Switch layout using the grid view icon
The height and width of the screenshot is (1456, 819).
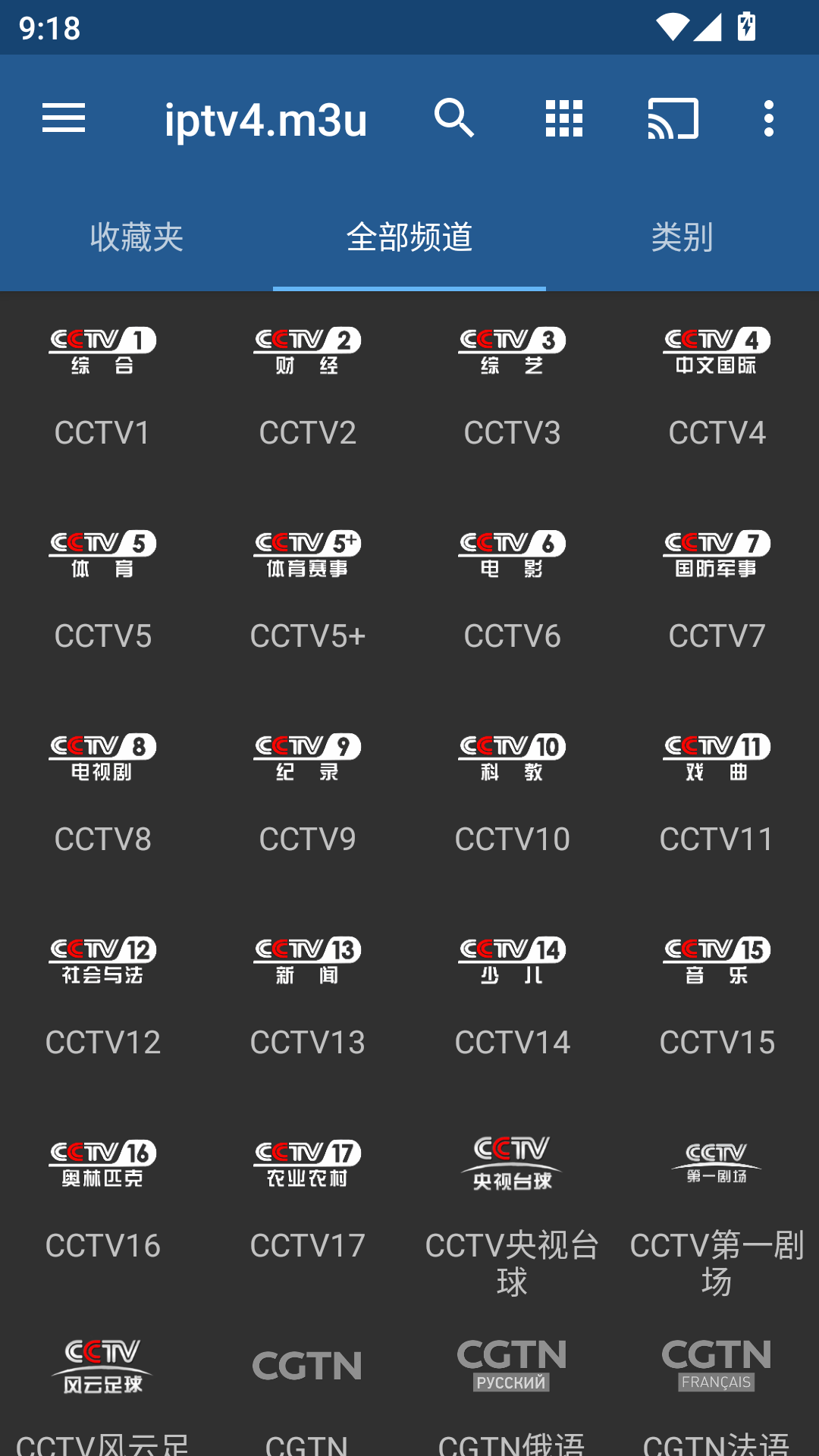coord(564,118)
